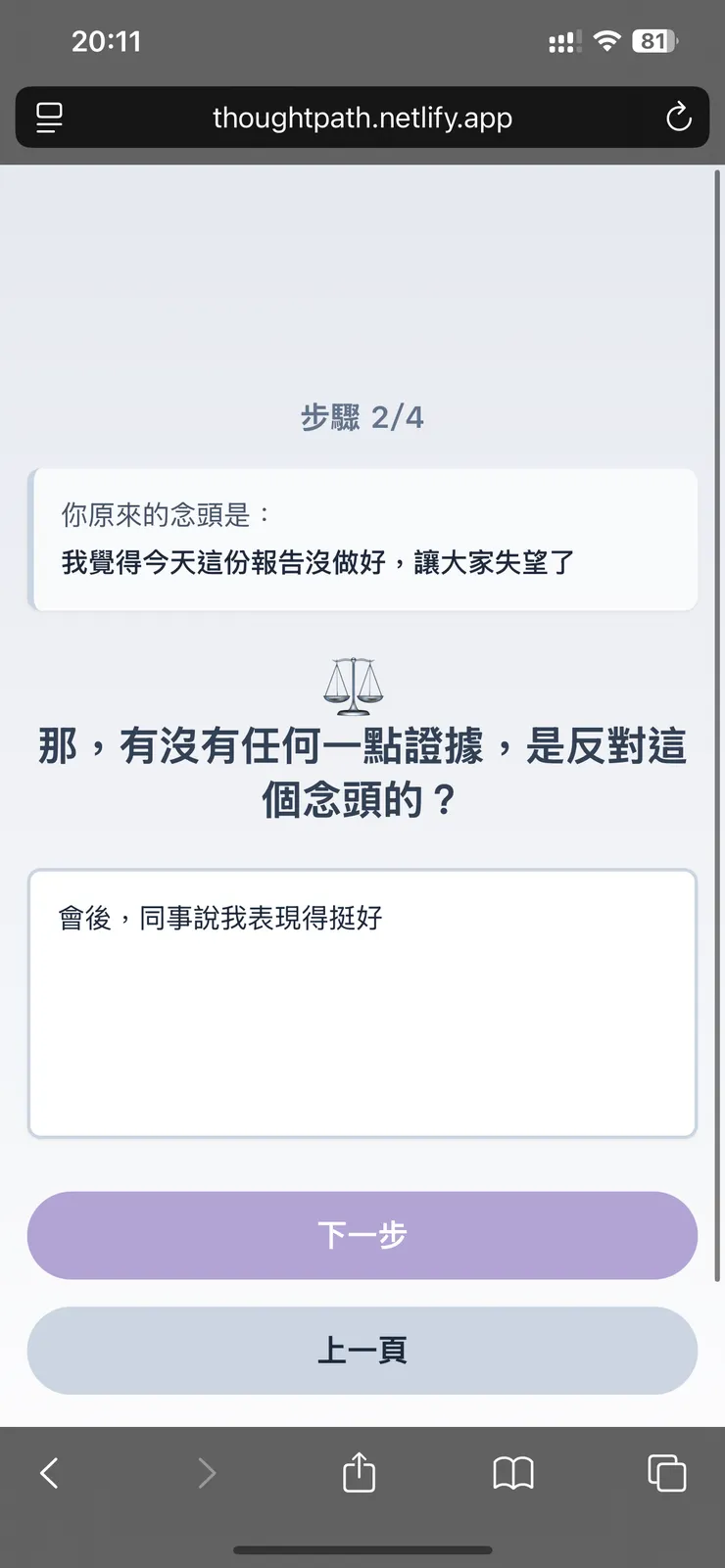Viewport: 725px width, 1568px height.
Task: Tap the 步驟 2/4 step header
Action: point(362,416)
